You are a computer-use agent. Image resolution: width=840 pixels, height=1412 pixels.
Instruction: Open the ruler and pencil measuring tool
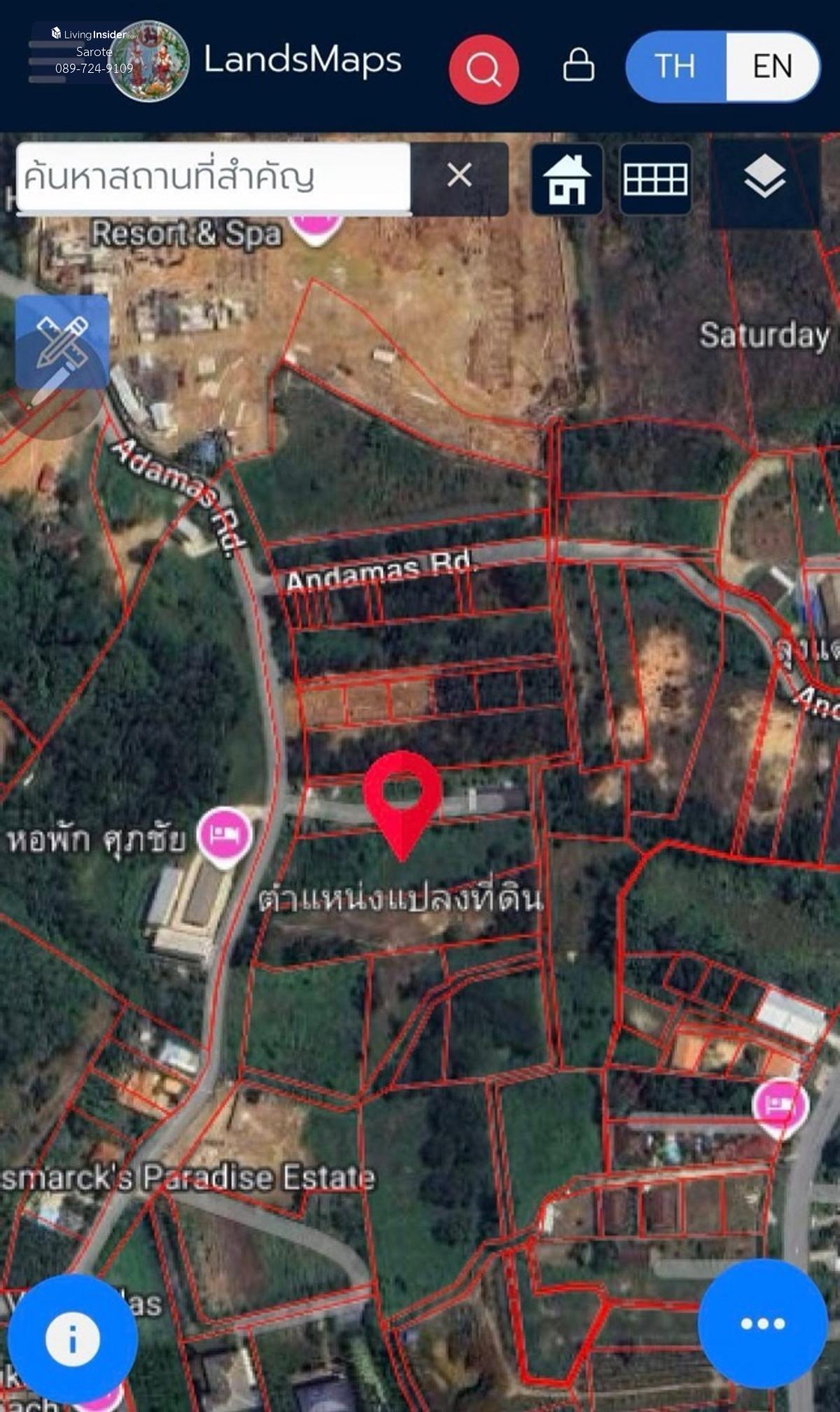point(62,342)
